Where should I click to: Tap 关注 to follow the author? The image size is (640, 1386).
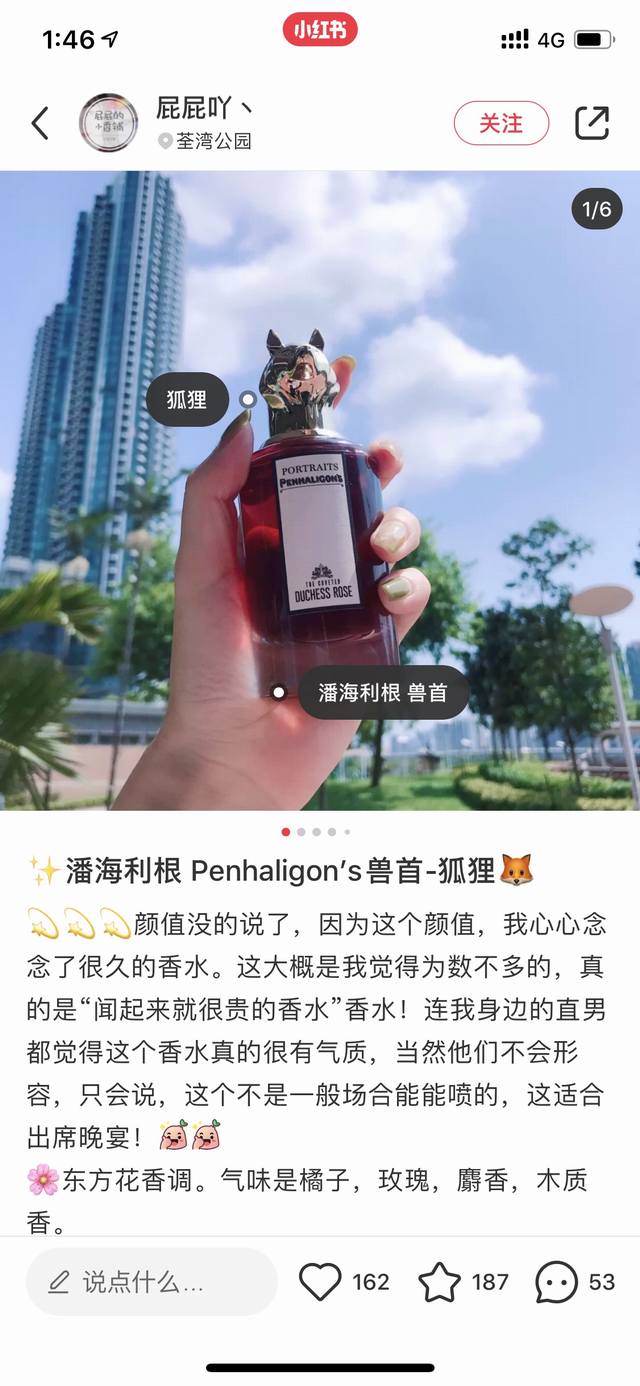point(501,123)
